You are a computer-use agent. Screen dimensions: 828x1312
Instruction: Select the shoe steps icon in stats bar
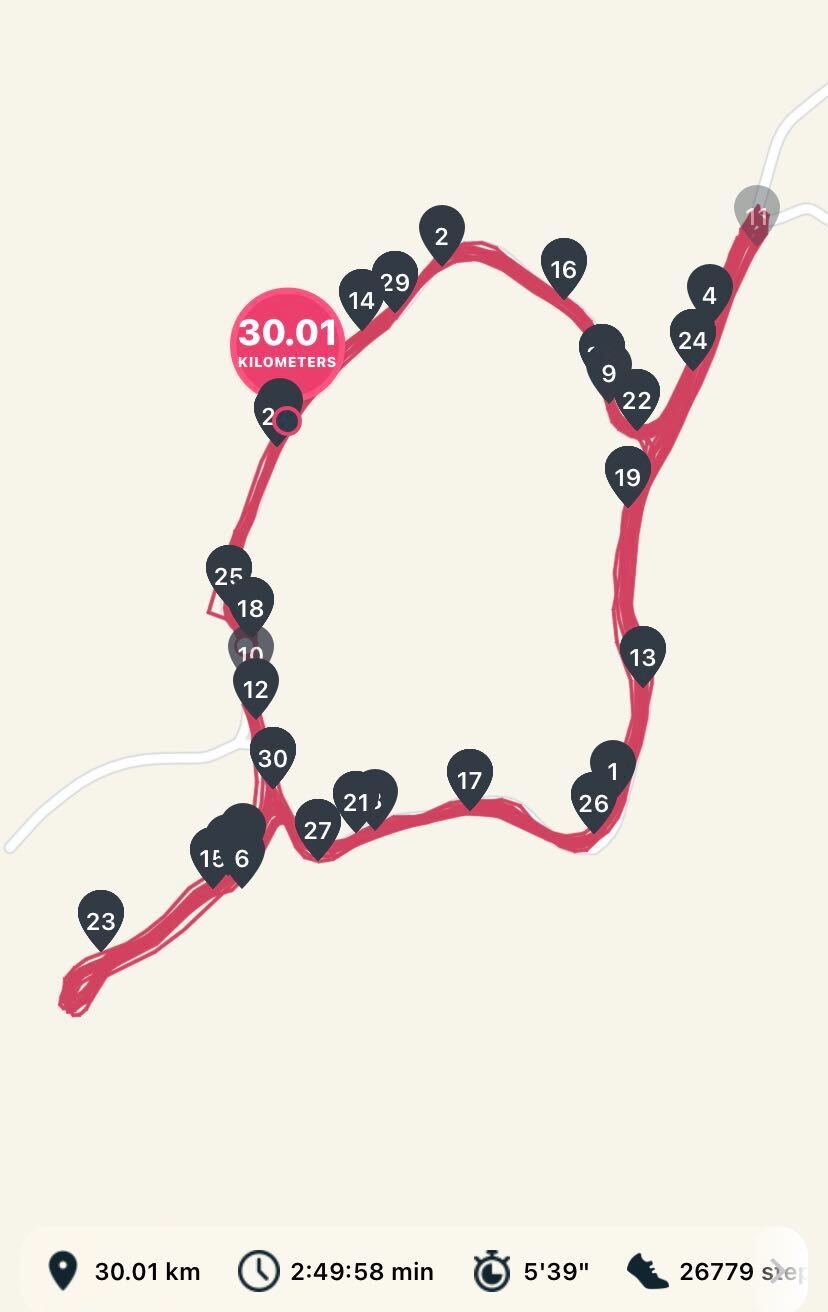click(648, 1271)
